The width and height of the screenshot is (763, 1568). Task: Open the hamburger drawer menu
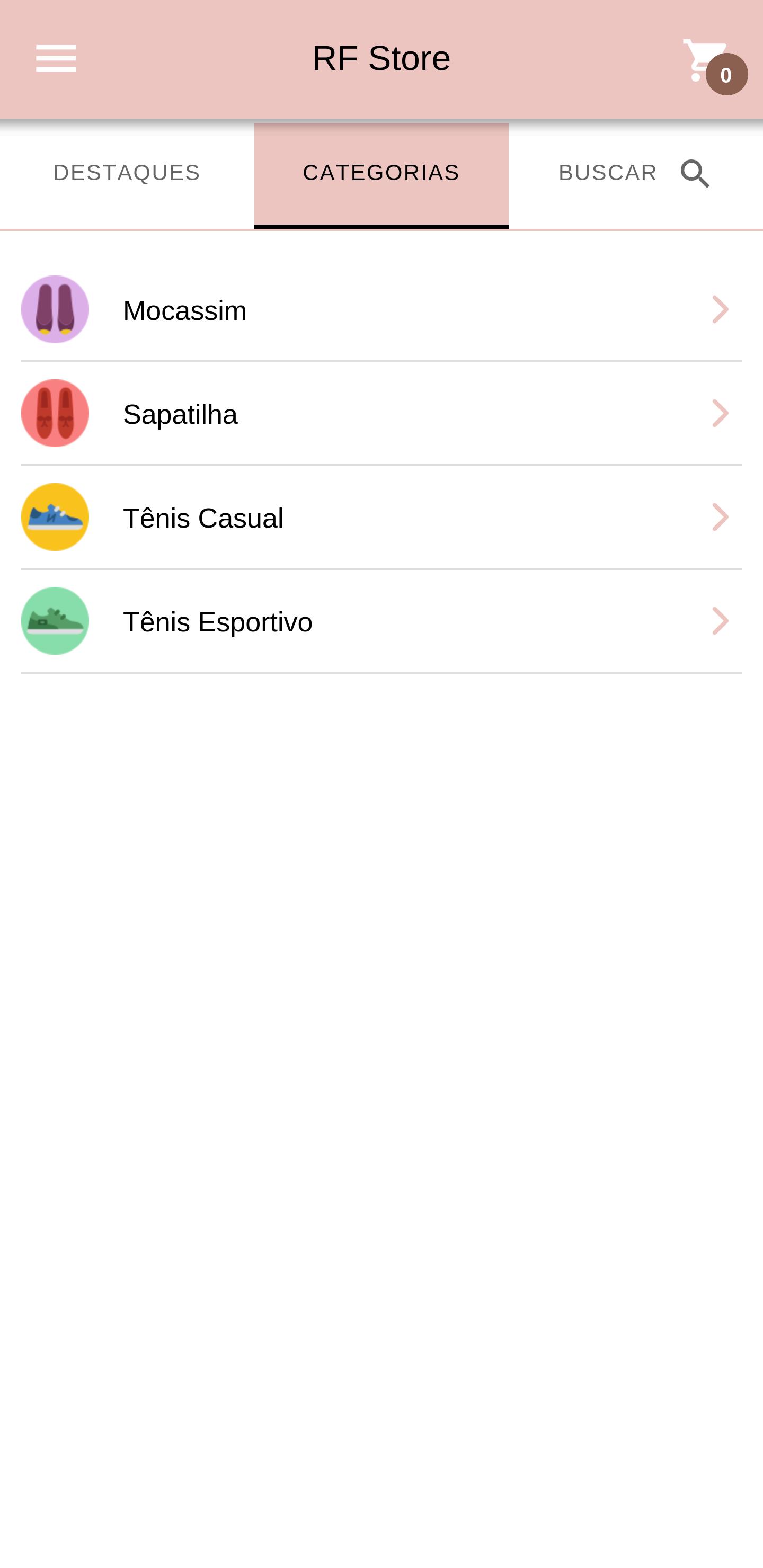56,59
